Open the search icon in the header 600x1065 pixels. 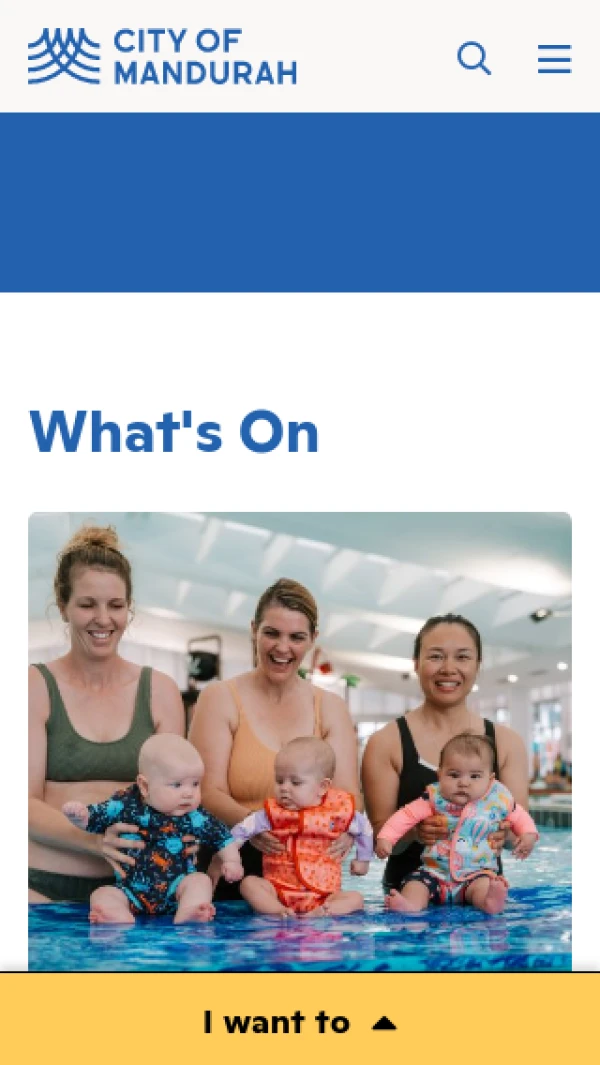(x=474, y=58)
